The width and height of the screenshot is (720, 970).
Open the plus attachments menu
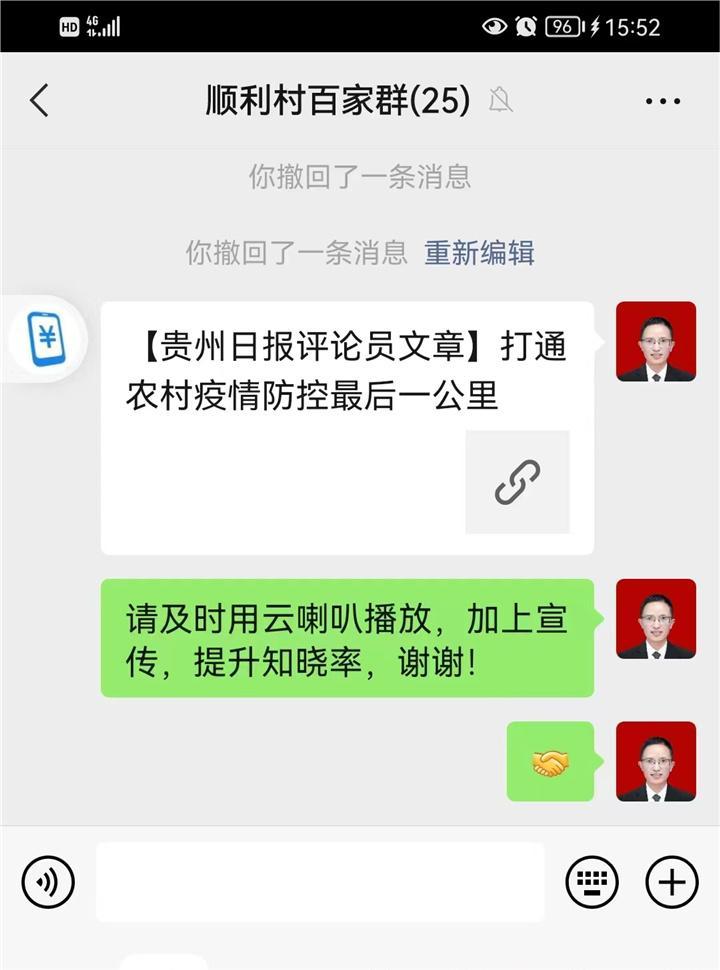coord(671,882)
